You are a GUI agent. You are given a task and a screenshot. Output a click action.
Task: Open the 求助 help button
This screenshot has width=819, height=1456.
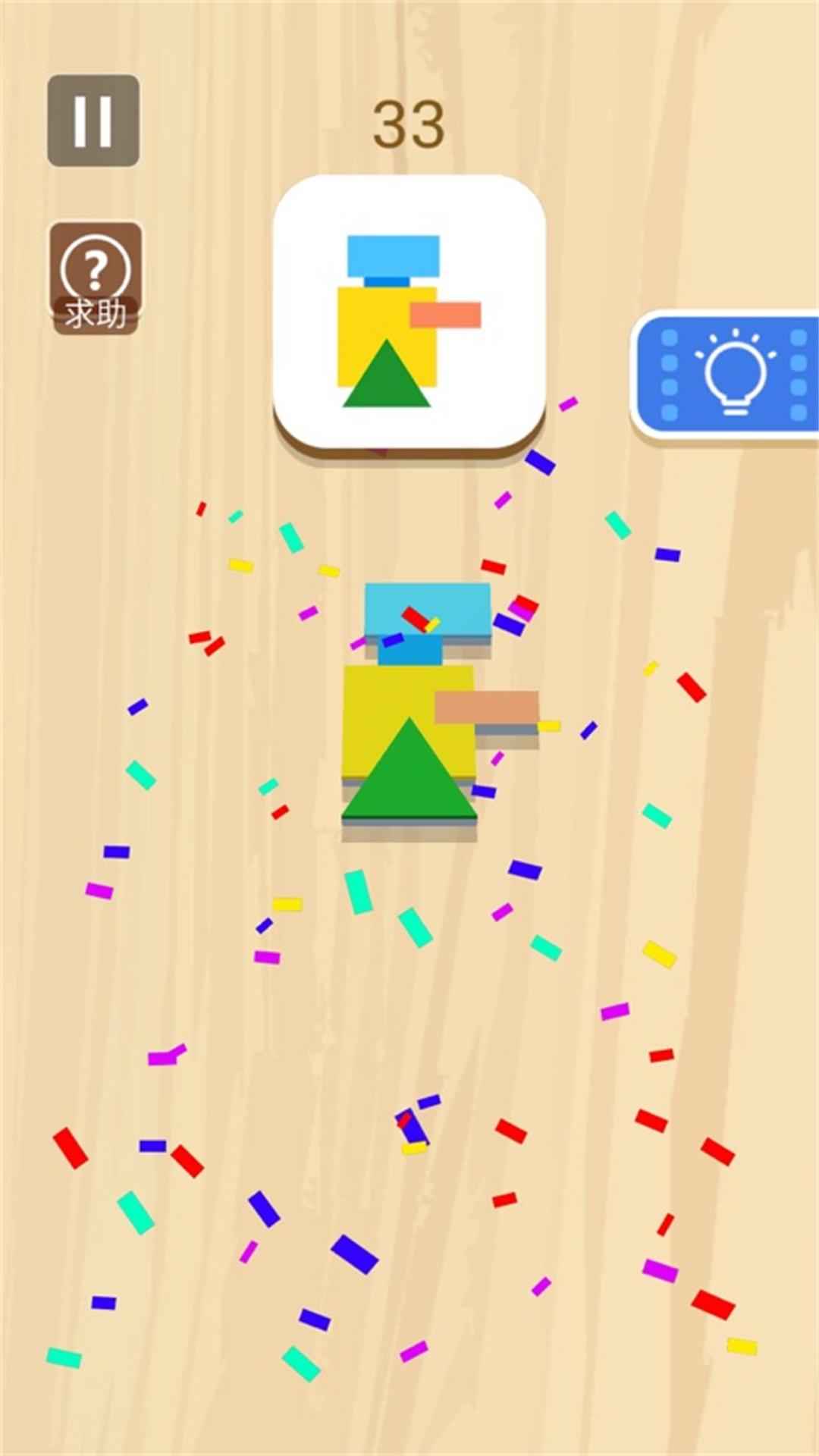(96, 278)
